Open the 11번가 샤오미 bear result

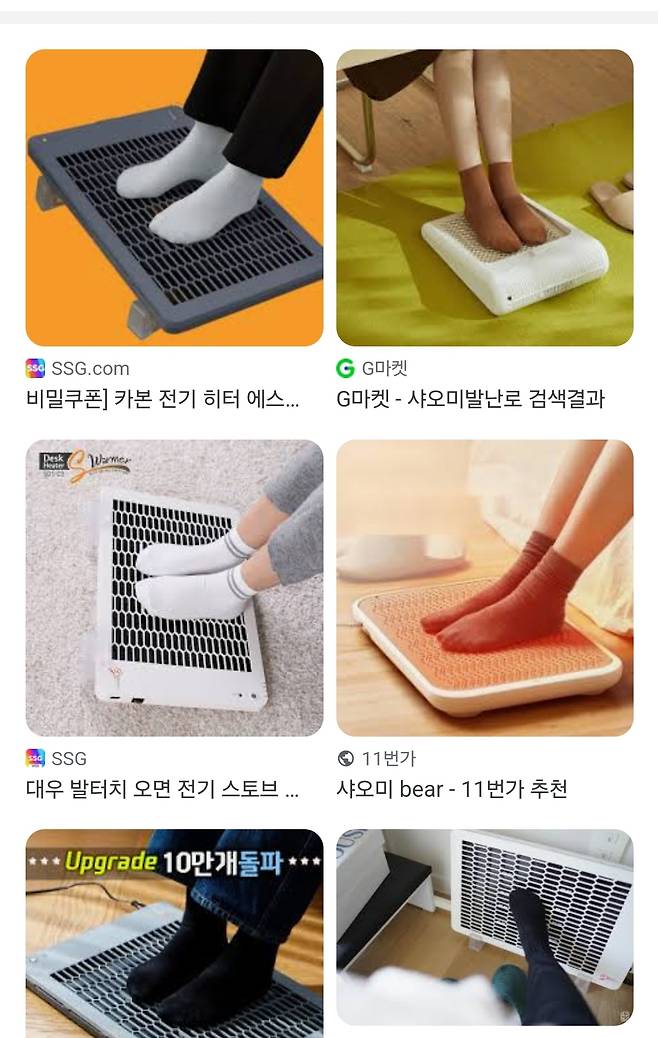484,588
